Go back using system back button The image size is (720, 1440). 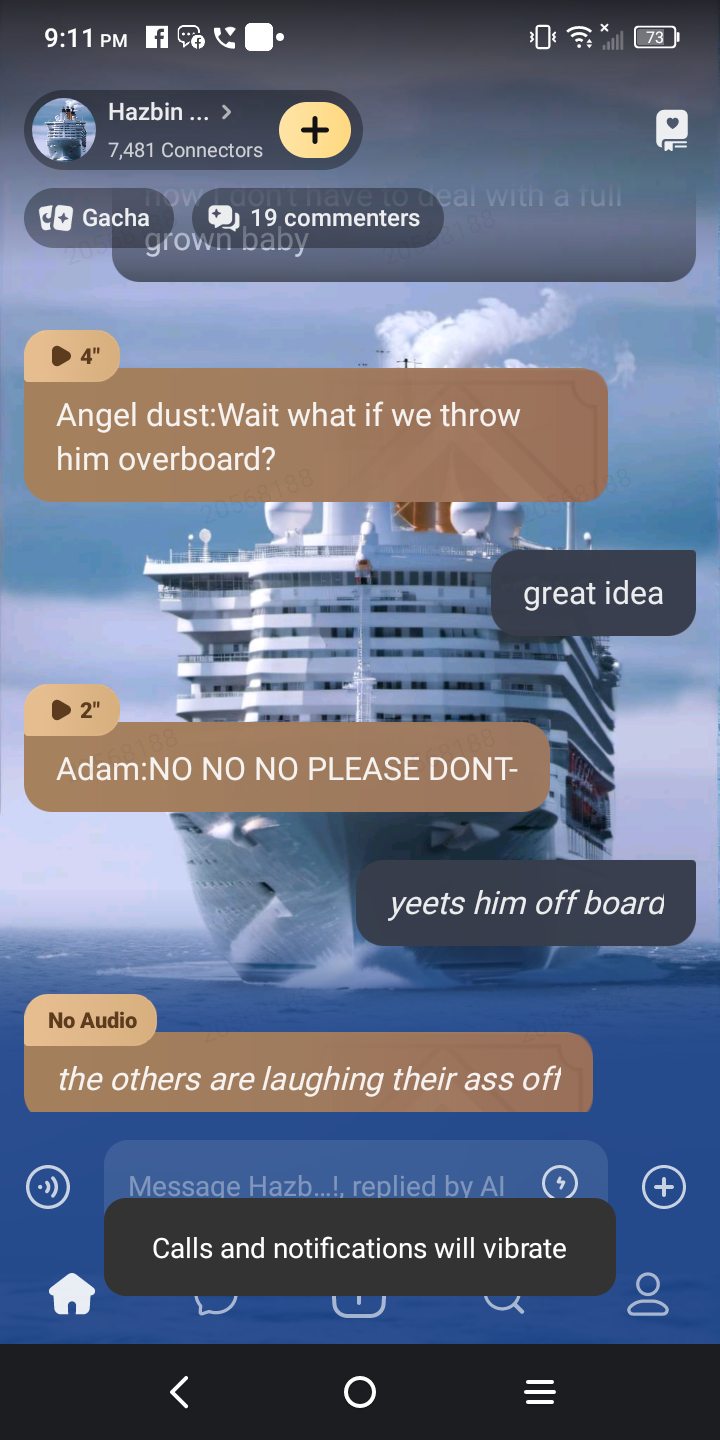[180, 1392]
